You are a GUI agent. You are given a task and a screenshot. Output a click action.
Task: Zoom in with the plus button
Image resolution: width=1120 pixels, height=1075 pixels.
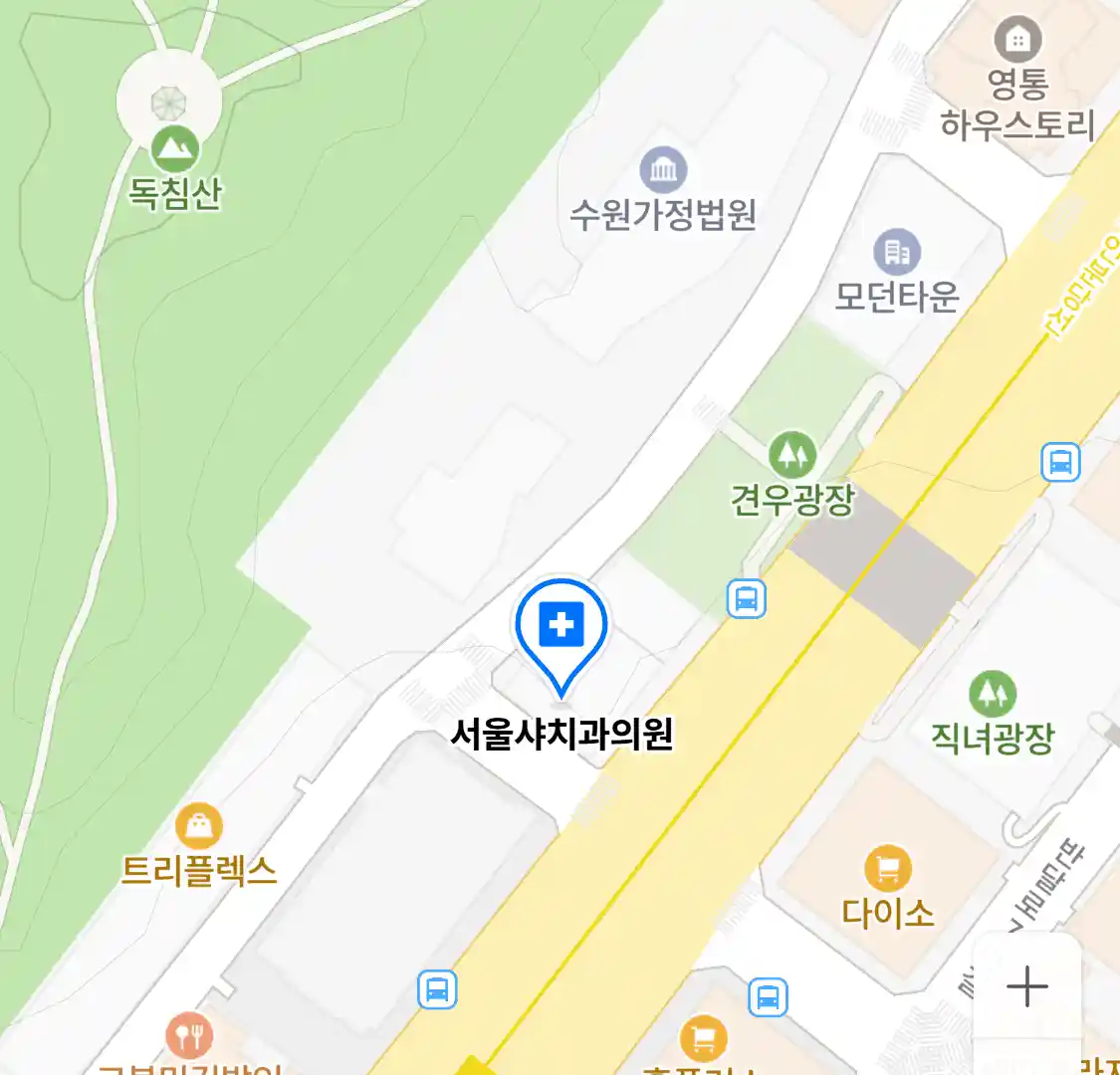[x=1026, y=986]
